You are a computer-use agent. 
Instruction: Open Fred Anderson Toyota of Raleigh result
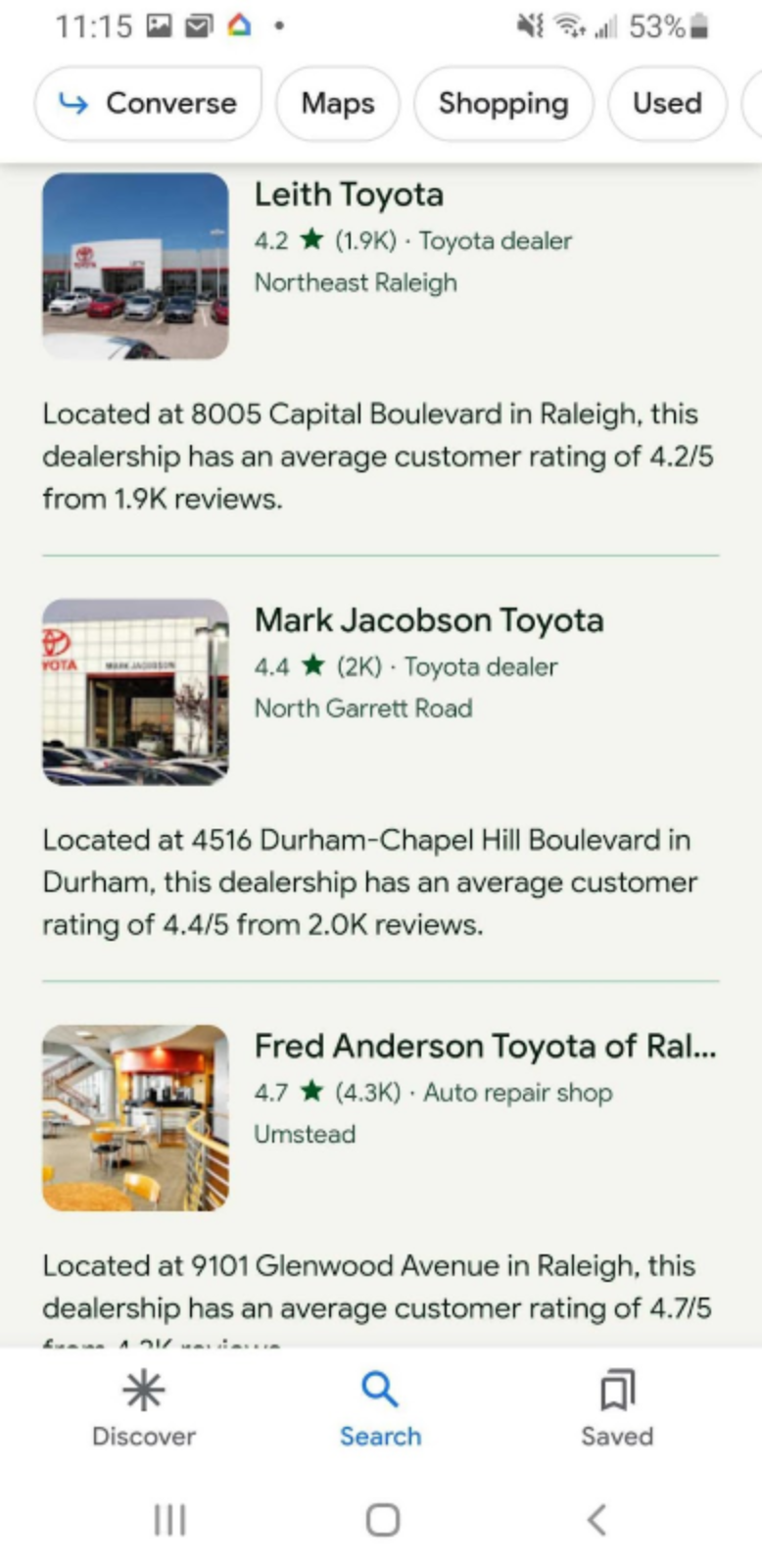point(485,1047)
